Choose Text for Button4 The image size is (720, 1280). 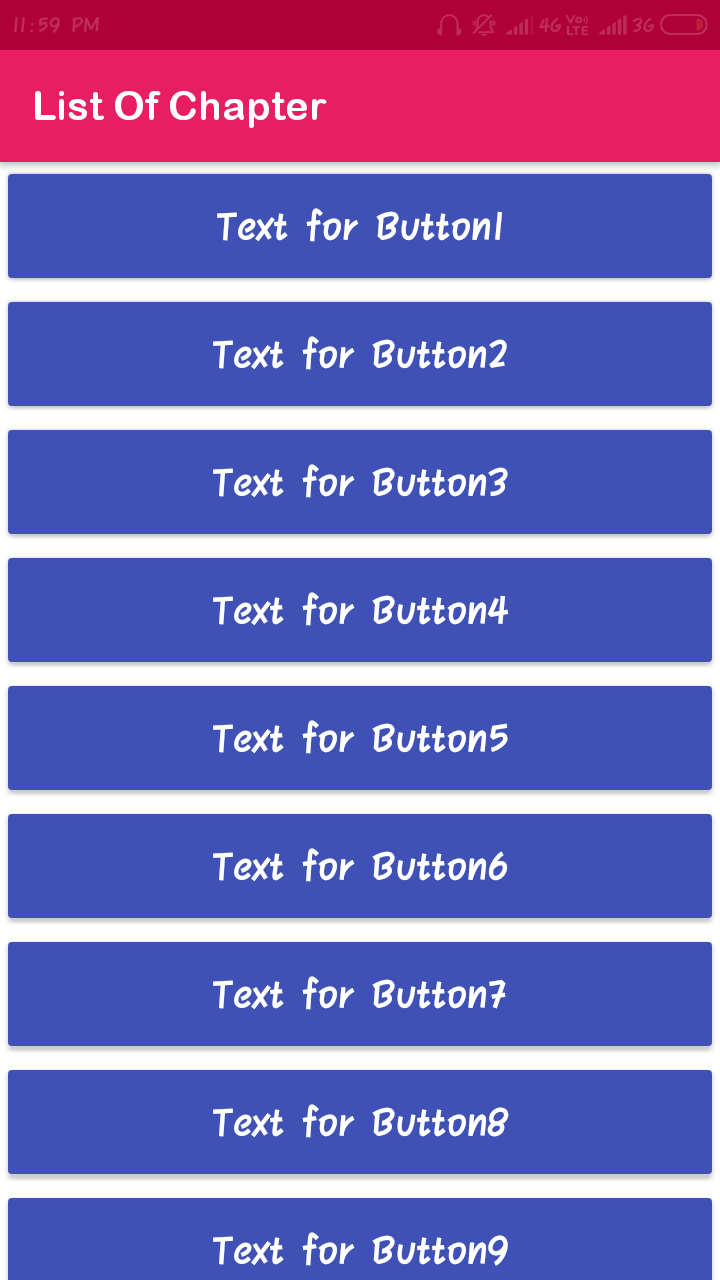[x=360, y=610]
